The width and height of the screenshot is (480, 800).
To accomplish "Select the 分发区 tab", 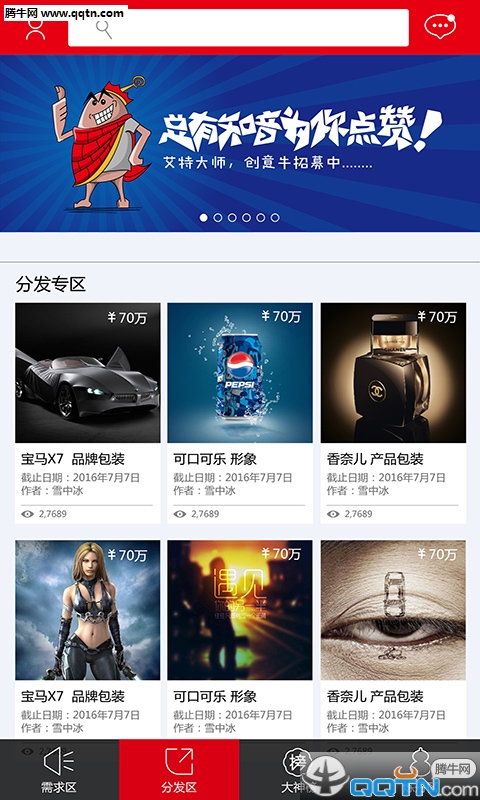I will [179, 770].
